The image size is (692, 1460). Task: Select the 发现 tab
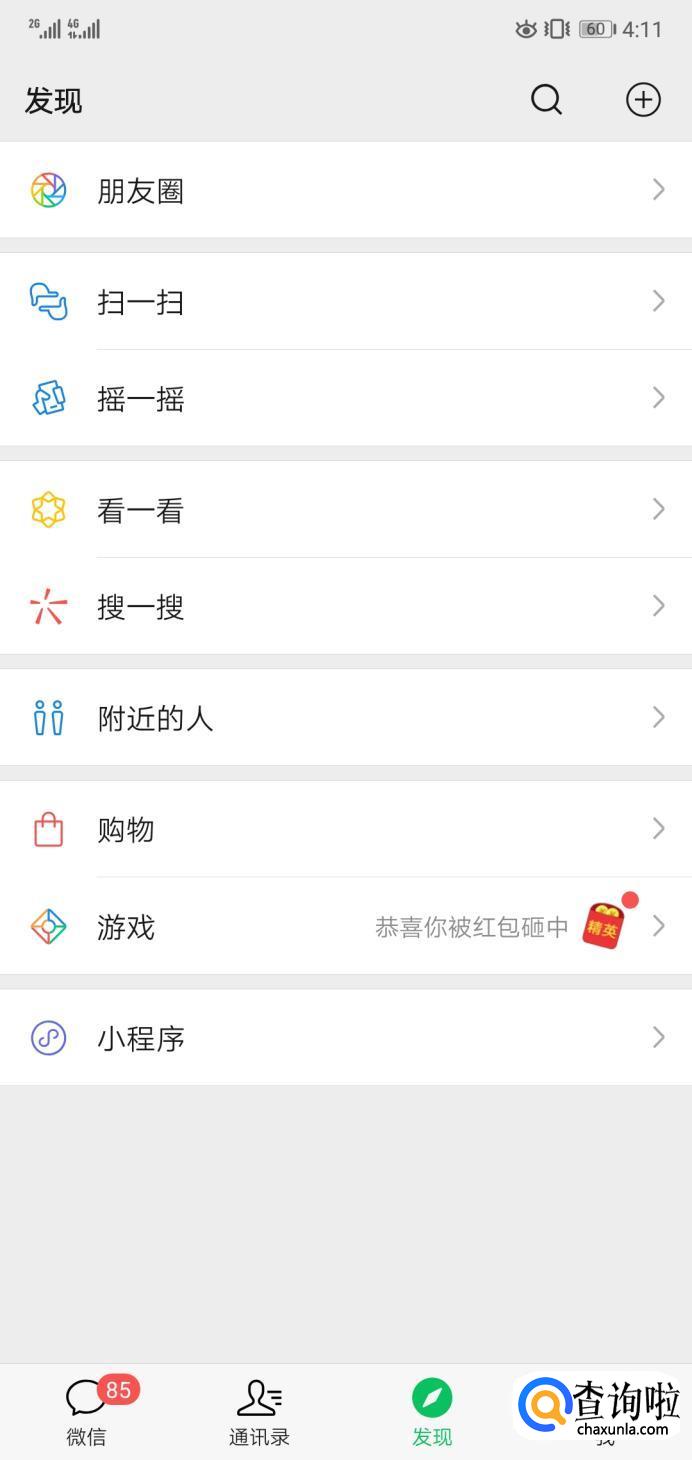click(x=432, y=1411)
